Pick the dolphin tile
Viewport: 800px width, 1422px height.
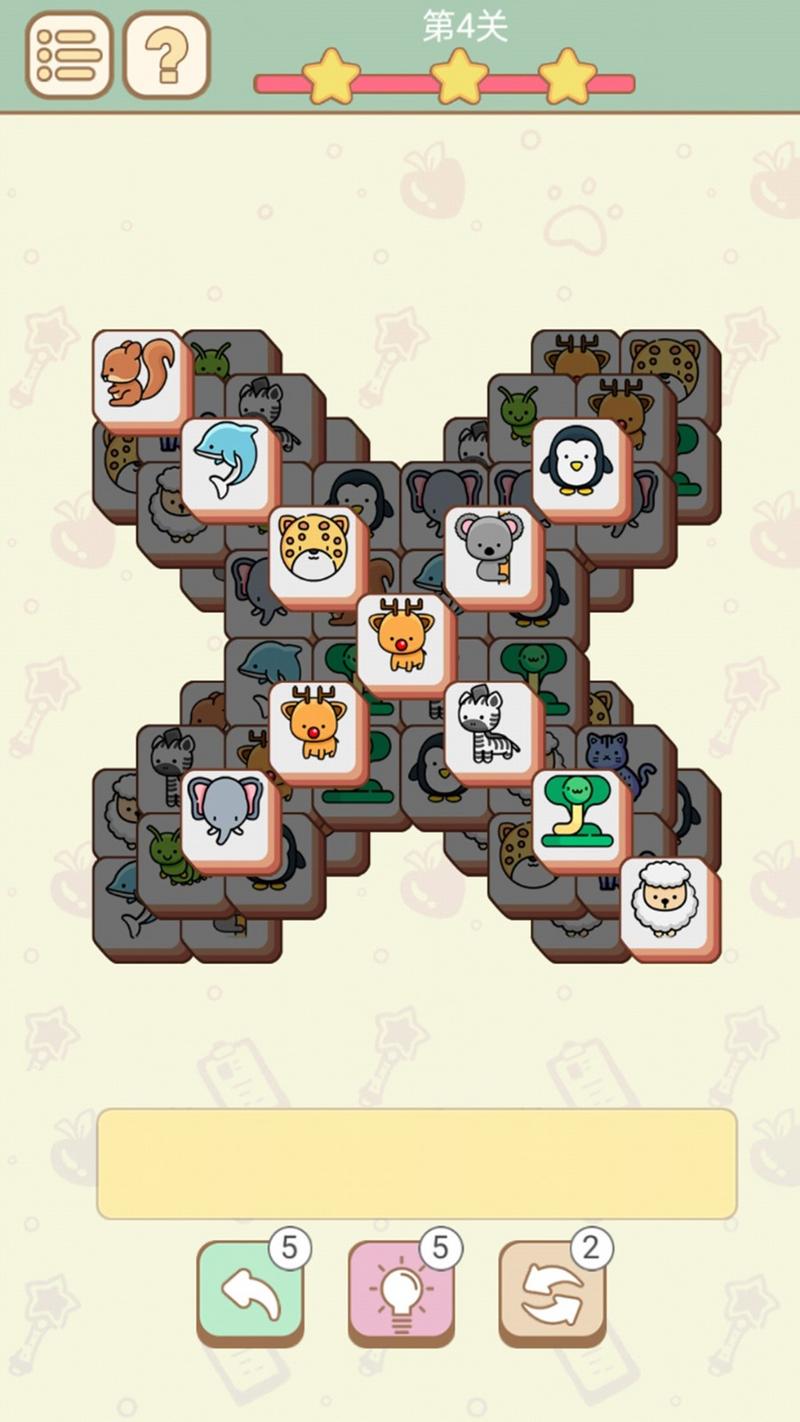pyautogui.click(x=227, y=463)
